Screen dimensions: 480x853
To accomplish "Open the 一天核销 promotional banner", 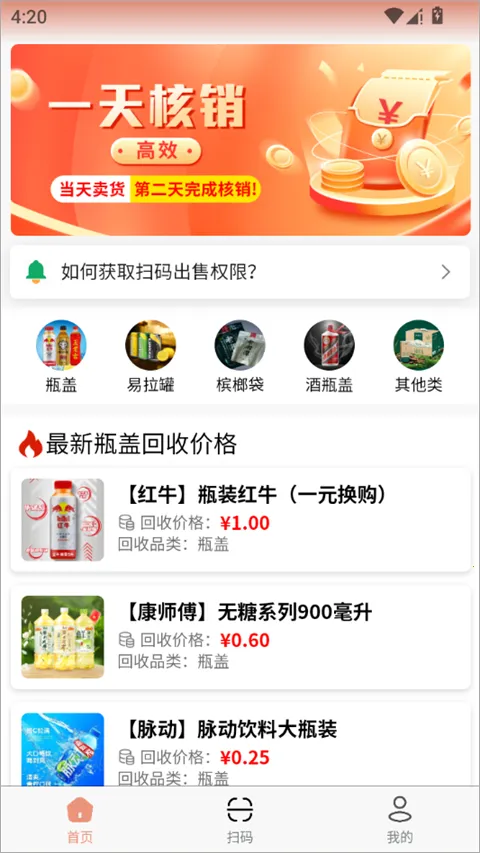I will [240, 140].
